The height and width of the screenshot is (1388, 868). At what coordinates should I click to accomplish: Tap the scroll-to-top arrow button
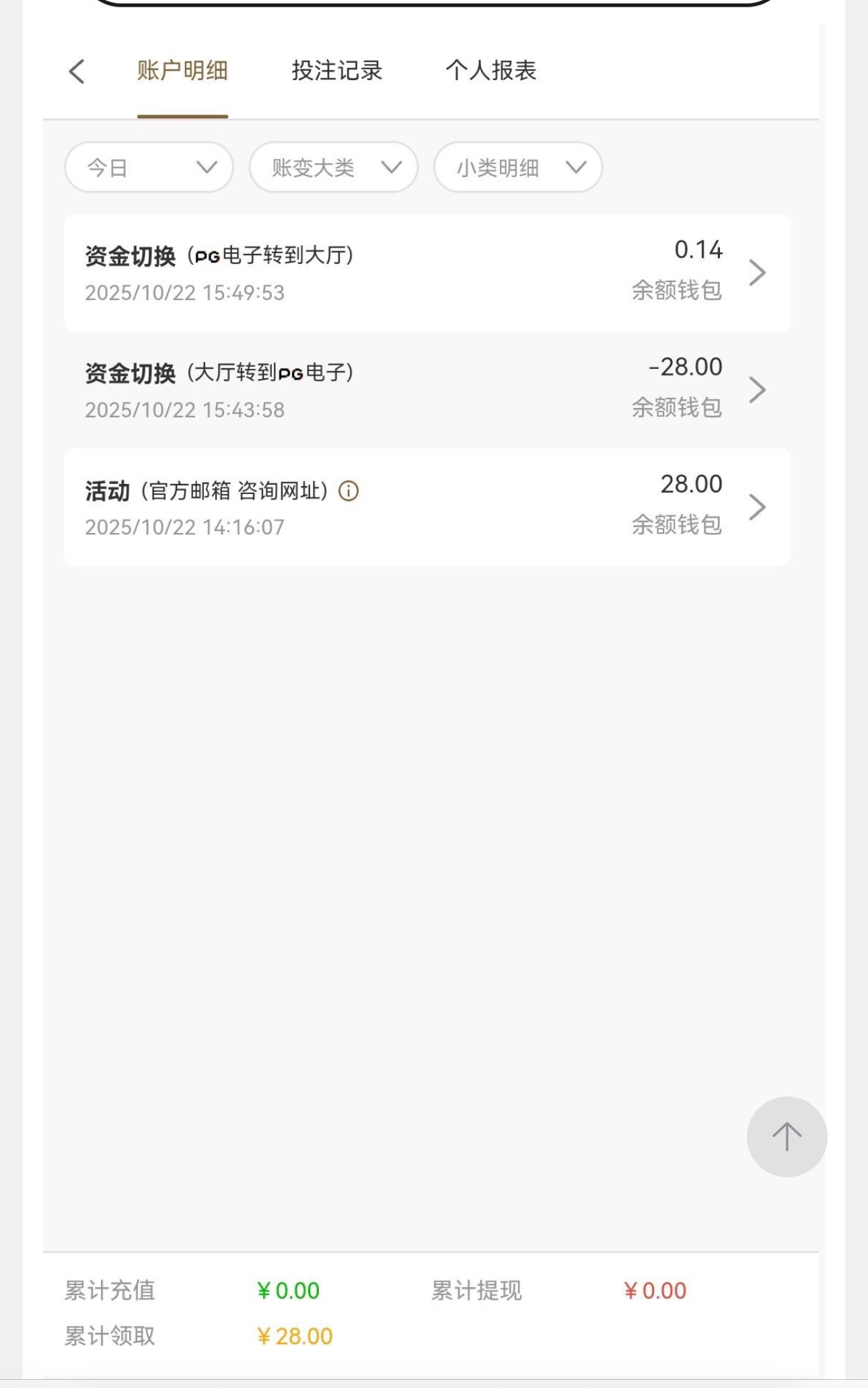pos(787,1136)
